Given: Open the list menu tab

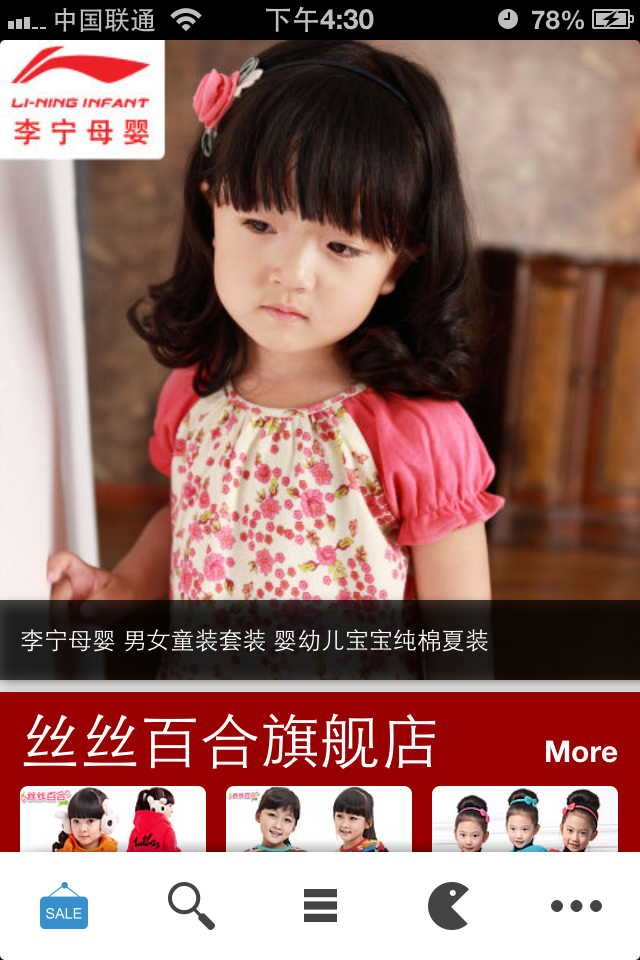Looking at the screenshot, I should click(320, 906).
